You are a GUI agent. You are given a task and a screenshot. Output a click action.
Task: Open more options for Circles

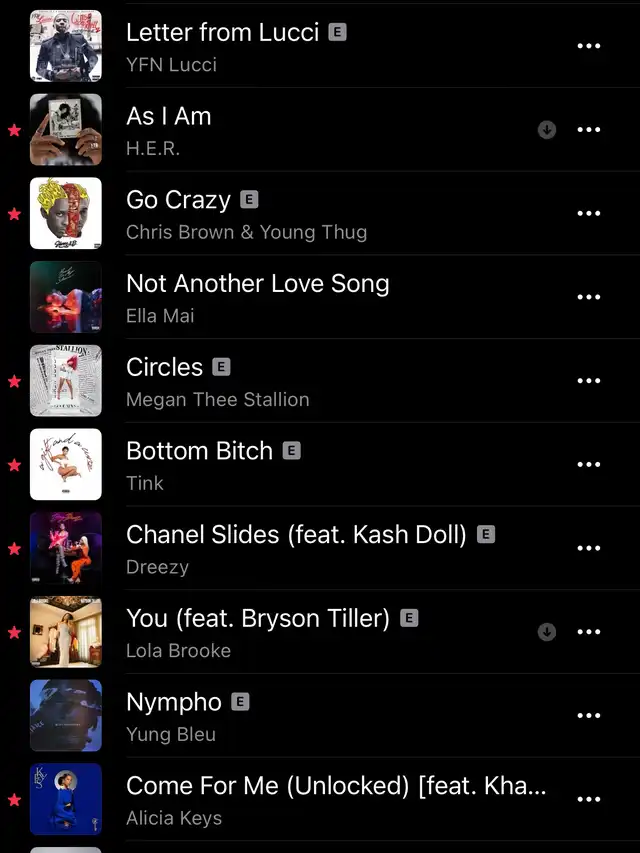(589, 381)
